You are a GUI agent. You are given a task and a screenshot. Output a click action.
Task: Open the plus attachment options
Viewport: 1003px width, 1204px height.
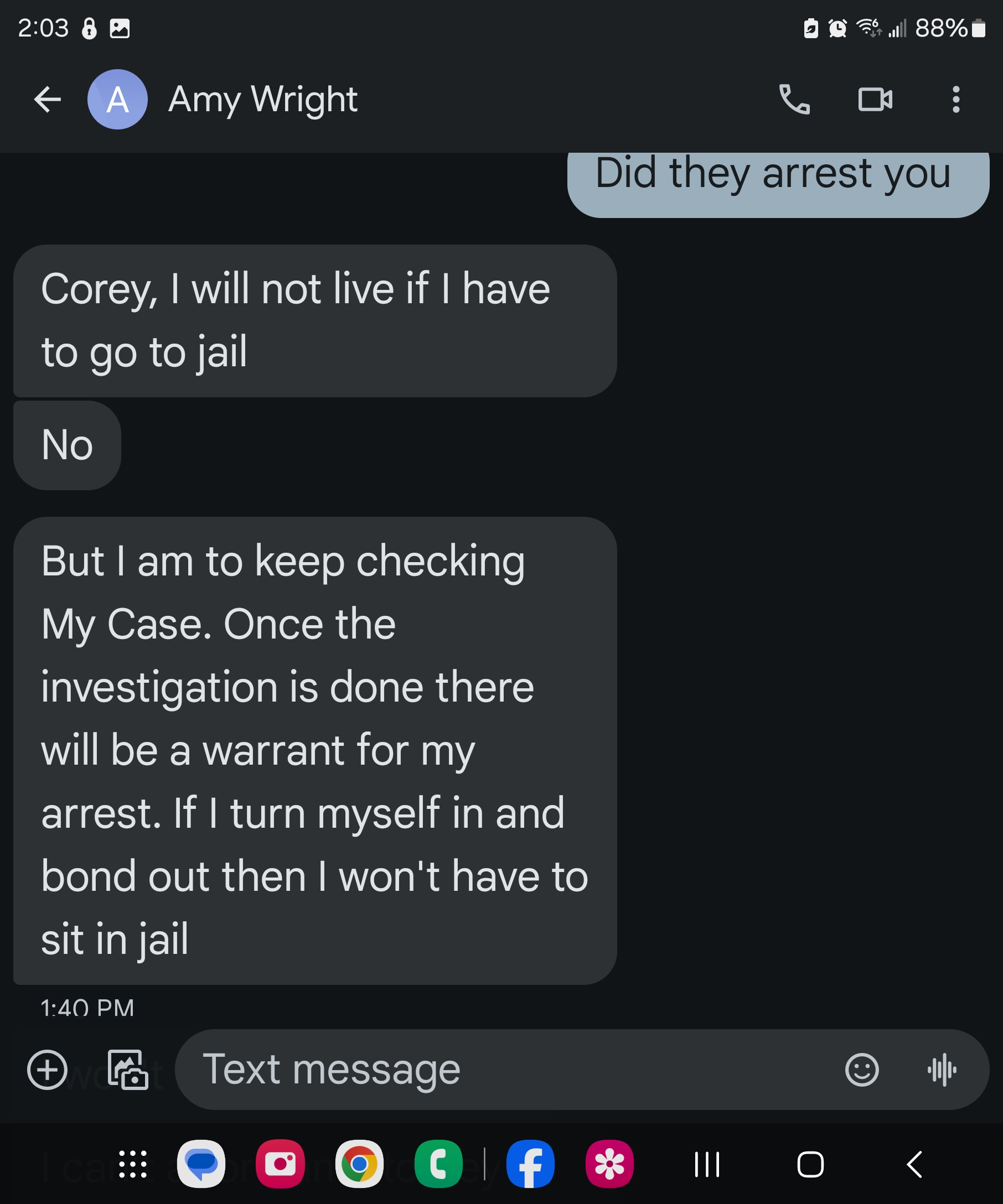pyautogui.click(x=47, y=1069)
